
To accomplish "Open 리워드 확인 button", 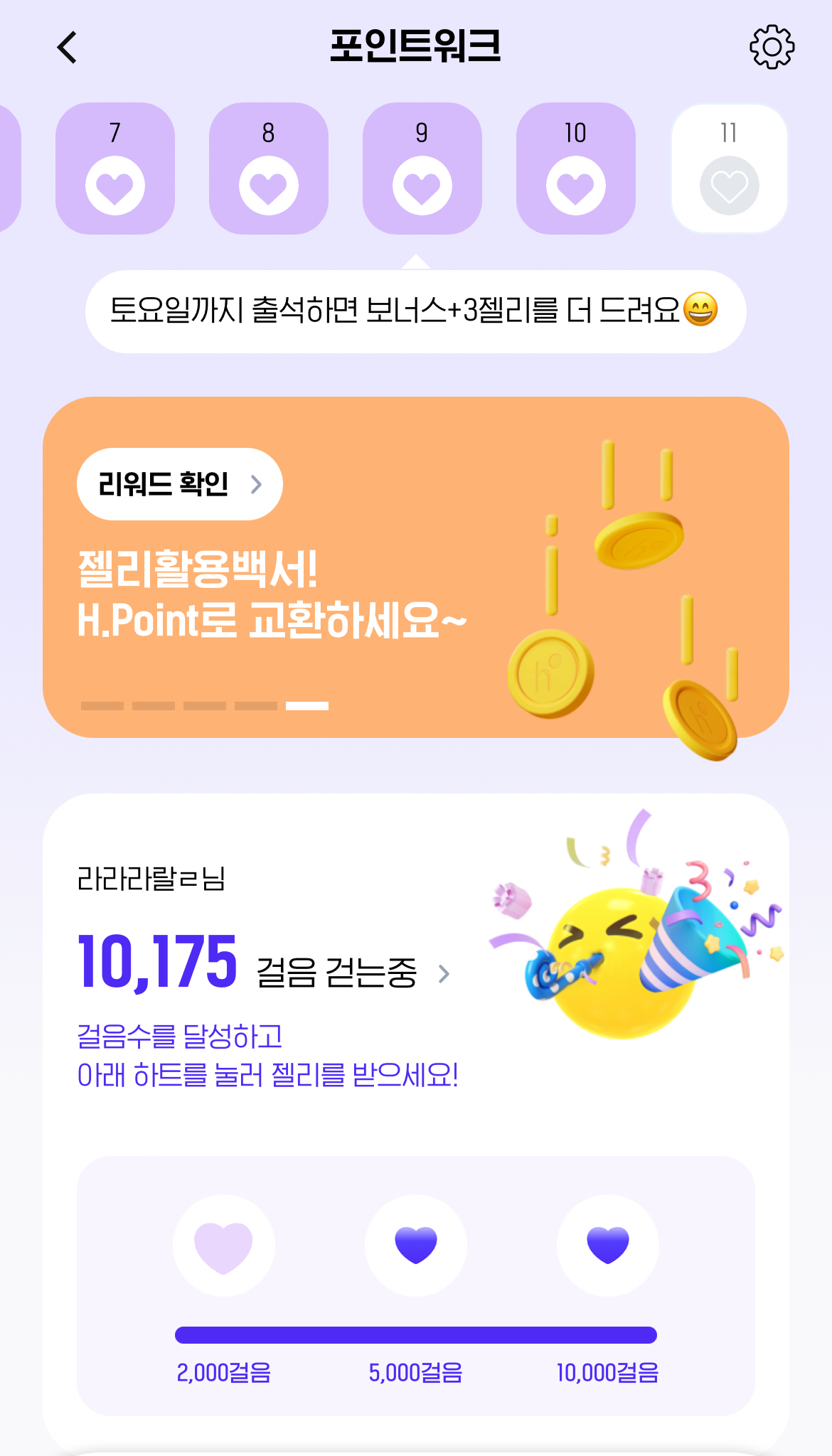I will click(x=179, y=484).
